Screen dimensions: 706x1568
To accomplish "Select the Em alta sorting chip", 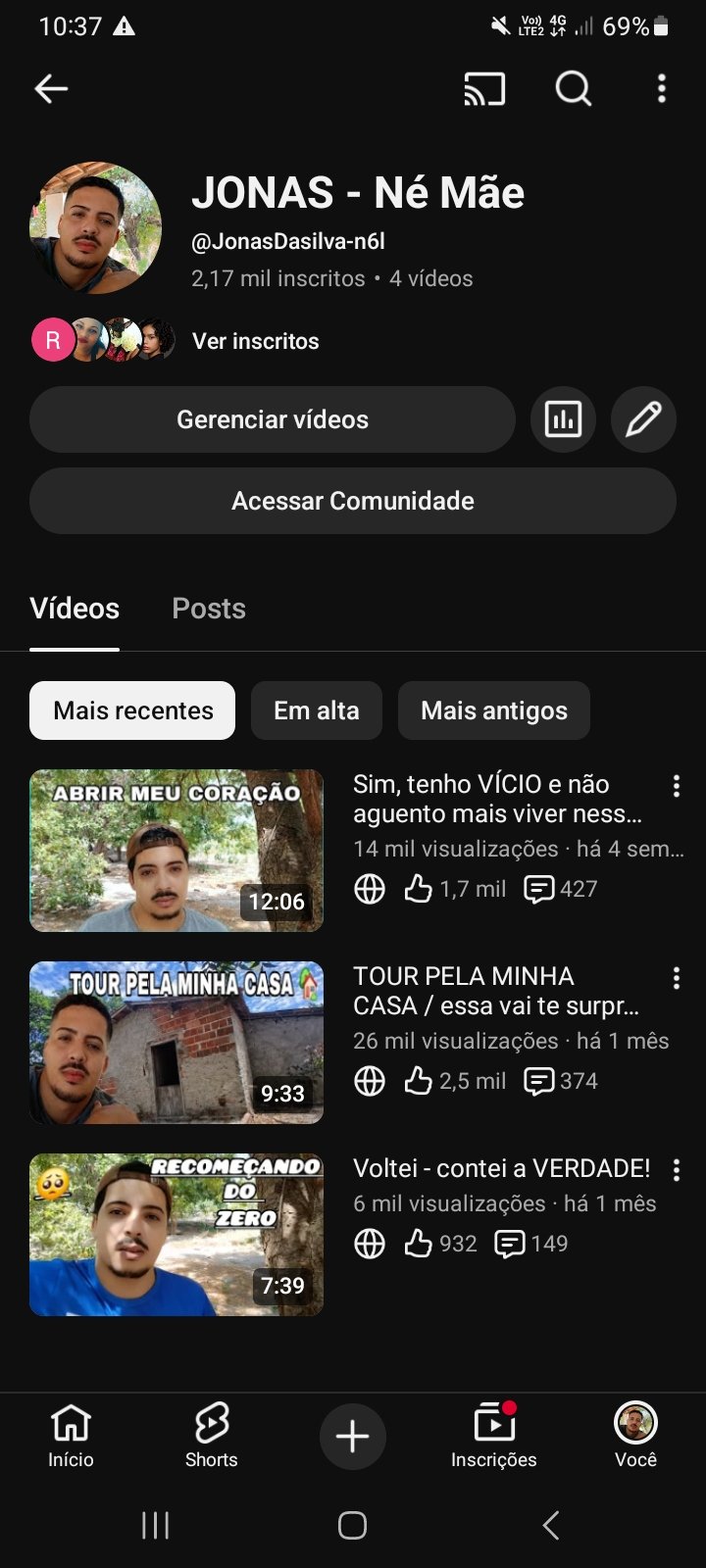I will pos(316,710).
